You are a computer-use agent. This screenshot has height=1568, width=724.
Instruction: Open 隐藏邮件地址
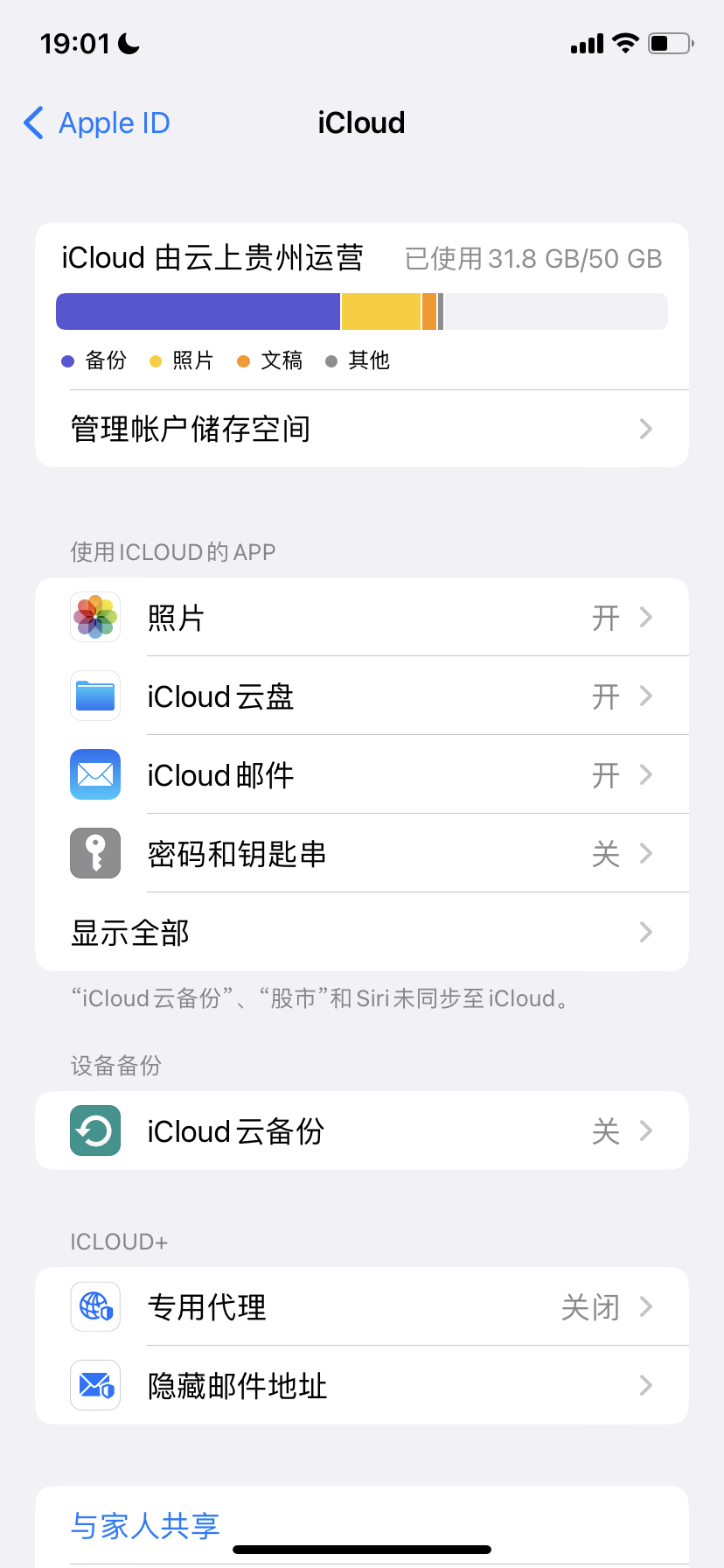coord(361,1386)
